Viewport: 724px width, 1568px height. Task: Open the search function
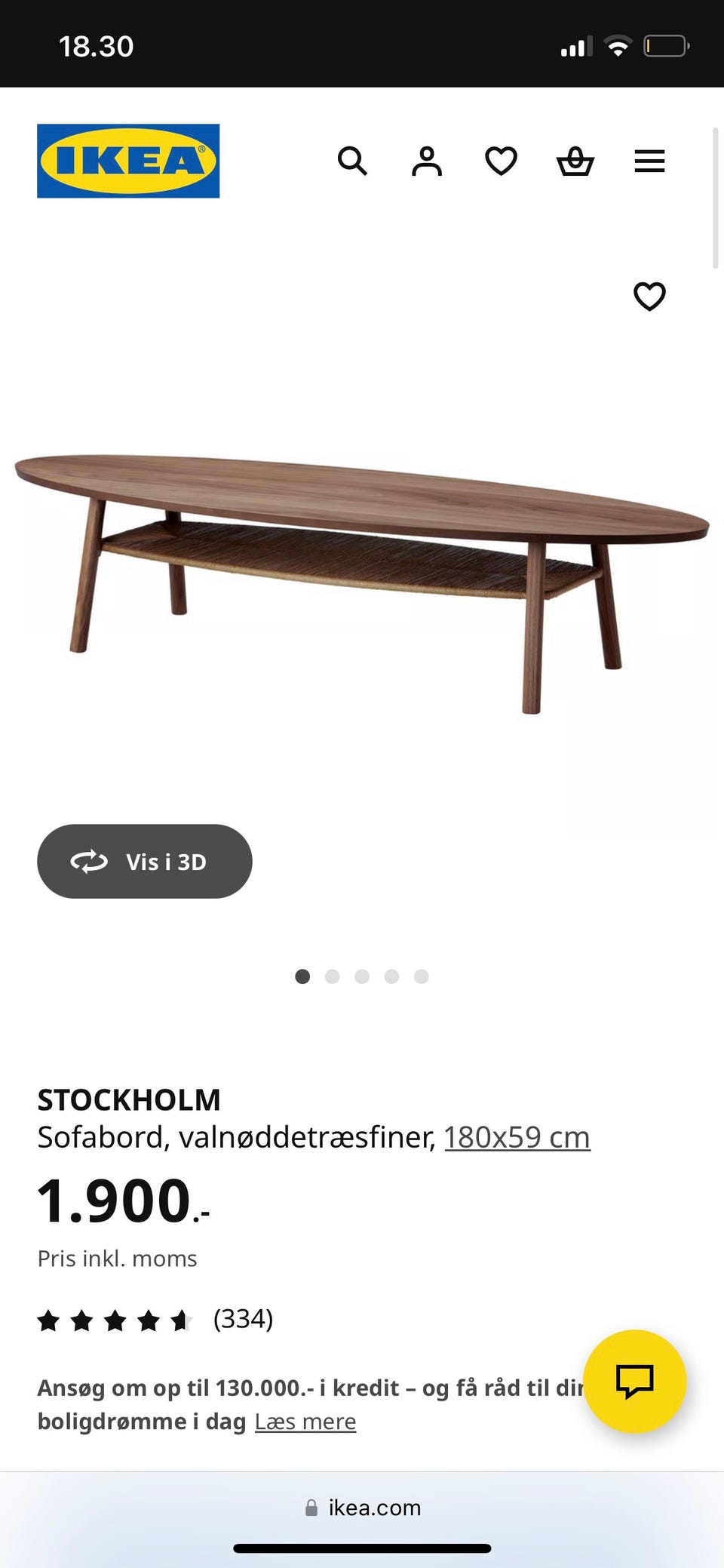click(x=352, y=161)
